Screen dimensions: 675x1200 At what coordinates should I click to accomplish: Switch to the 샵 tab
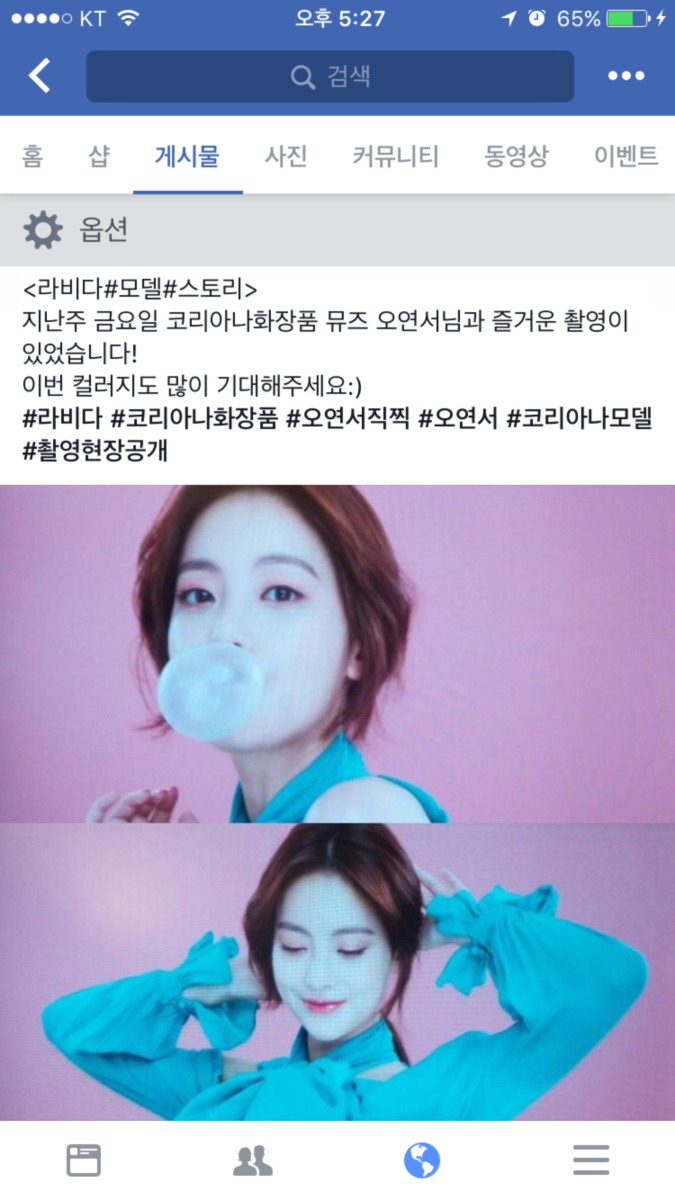click(x=98, y=156)
